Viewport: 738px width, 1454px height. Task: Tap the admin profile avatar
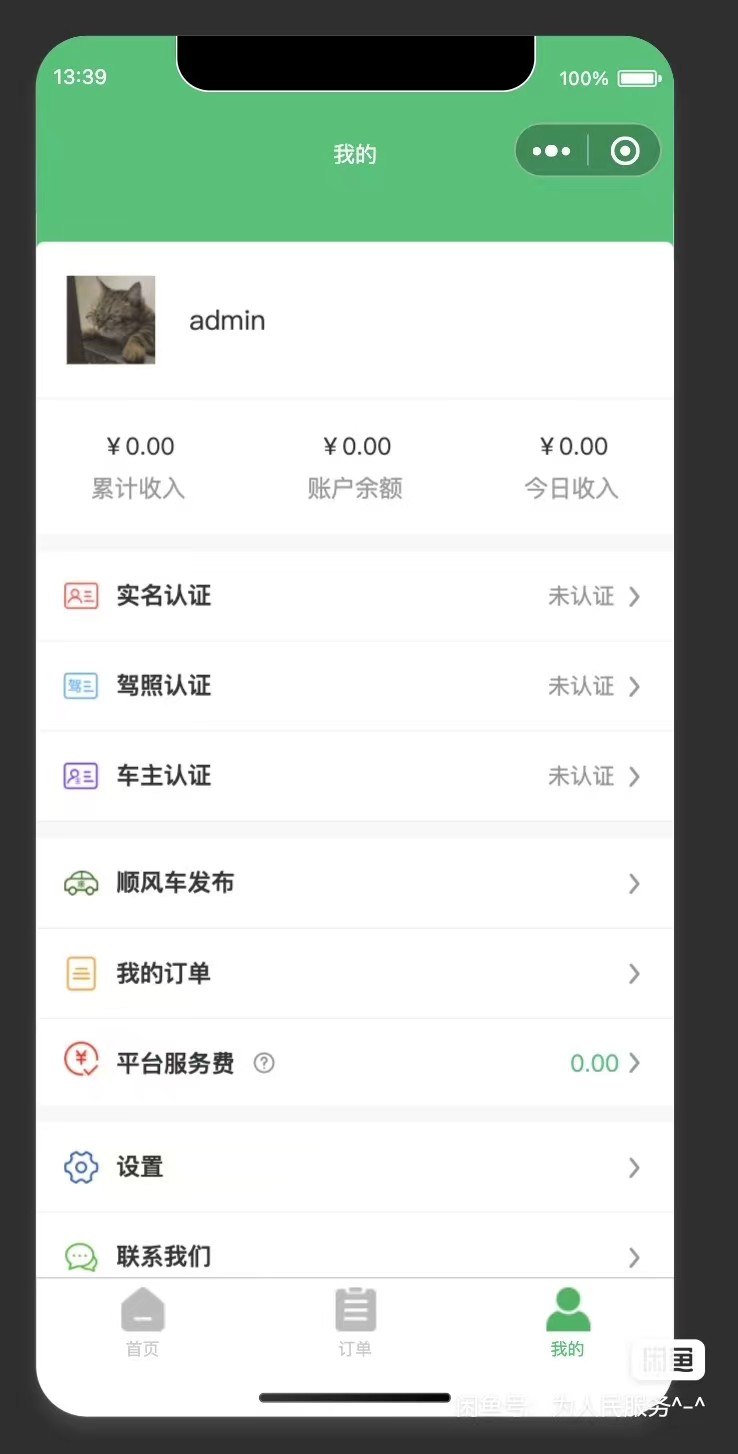pyautogui.click(x=111, y=320)
